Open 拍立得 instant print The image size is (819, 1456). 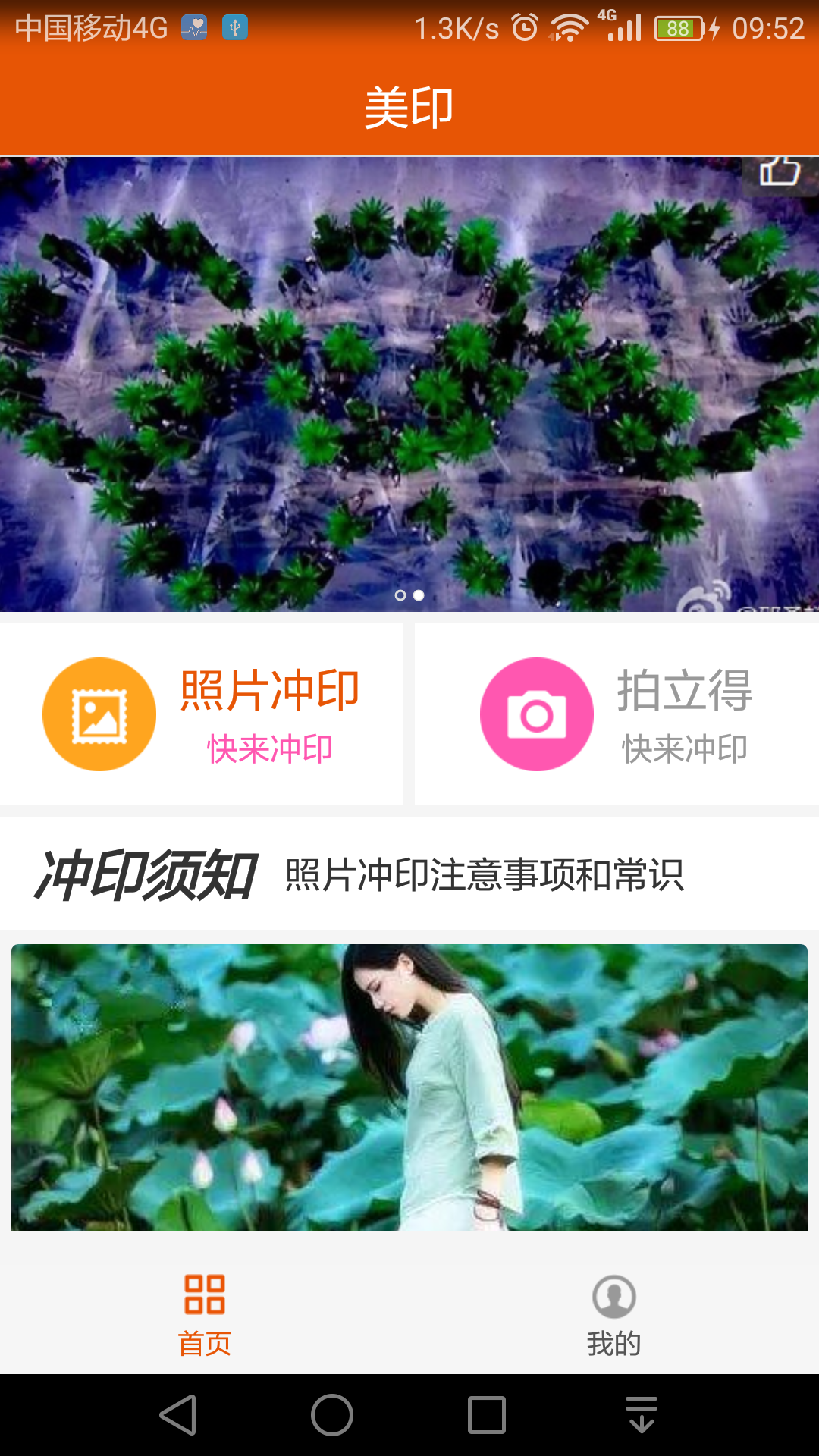pos(616,714)
